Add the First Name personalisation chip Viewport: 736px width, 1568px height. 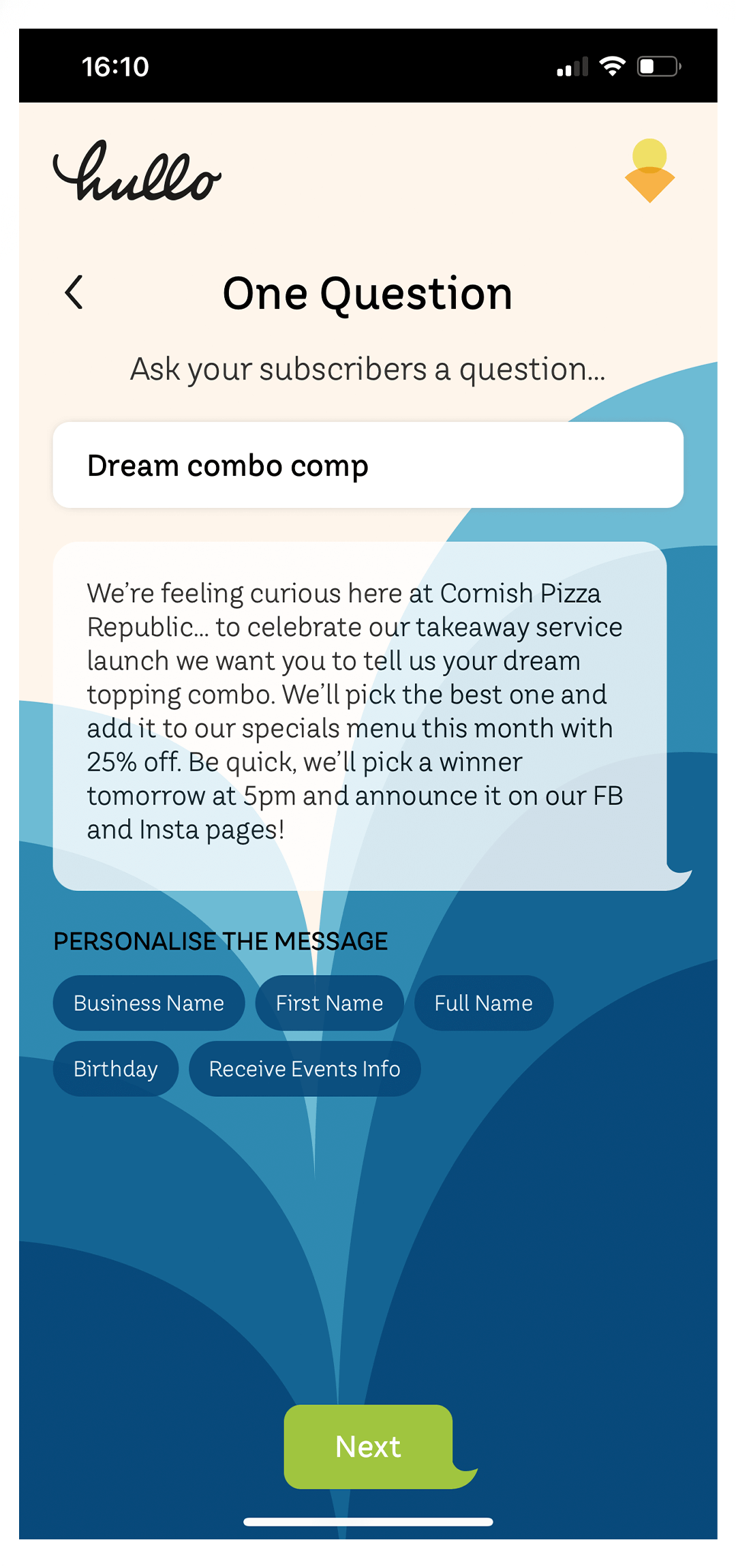point(329,1003)
